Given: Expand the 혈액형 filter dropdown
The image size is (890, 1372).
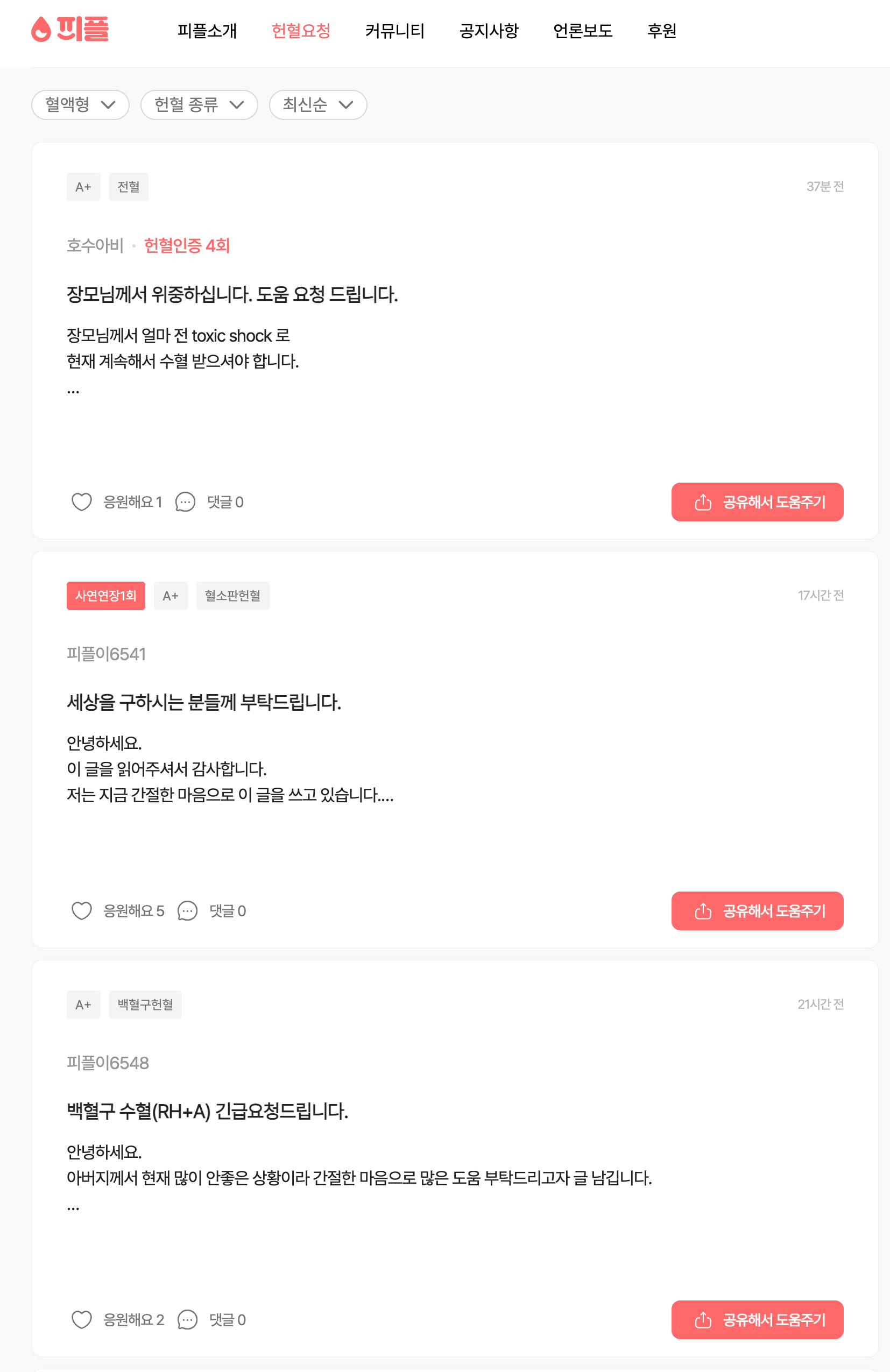Looking at the screenshot, I should [x=80, y=105].
